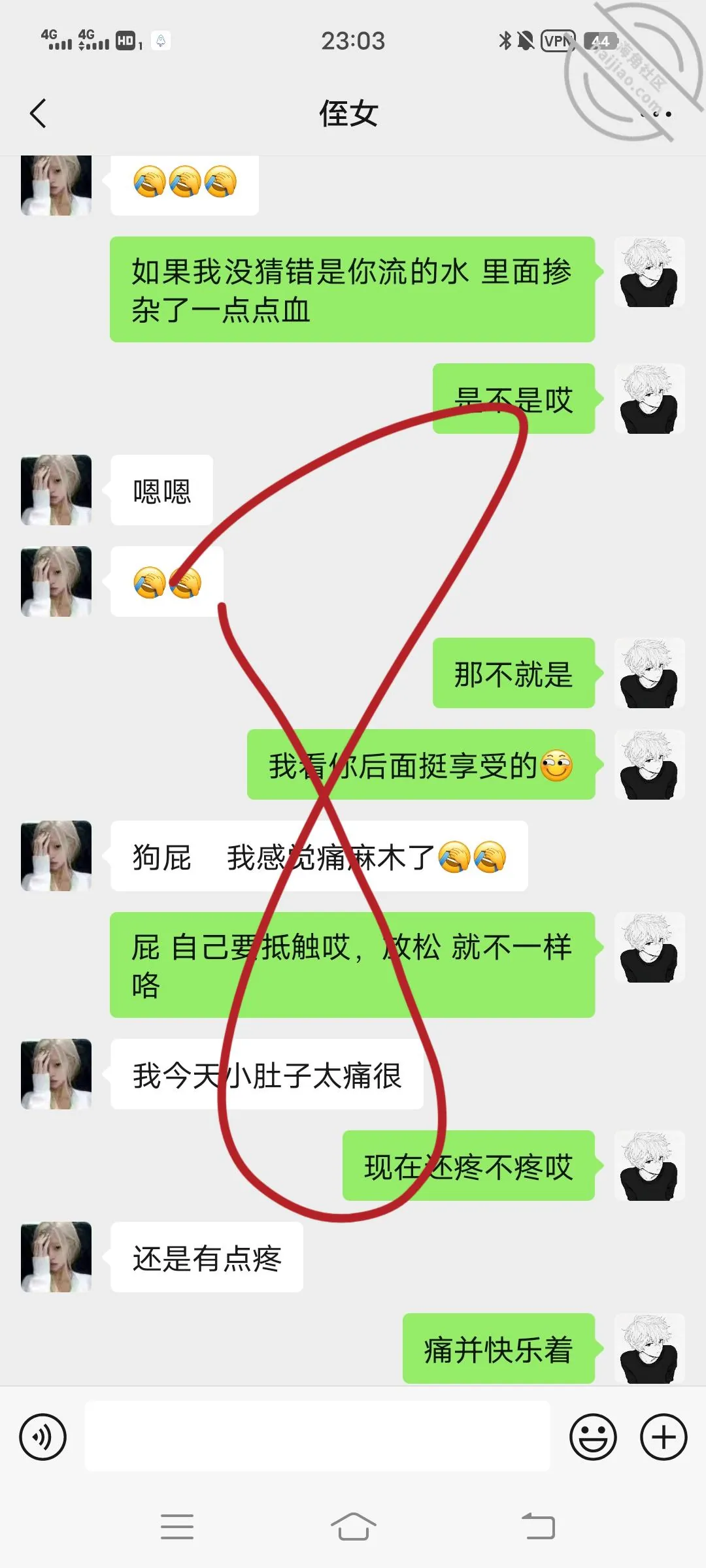Open the chat info overflow menu

click(656, 114)
